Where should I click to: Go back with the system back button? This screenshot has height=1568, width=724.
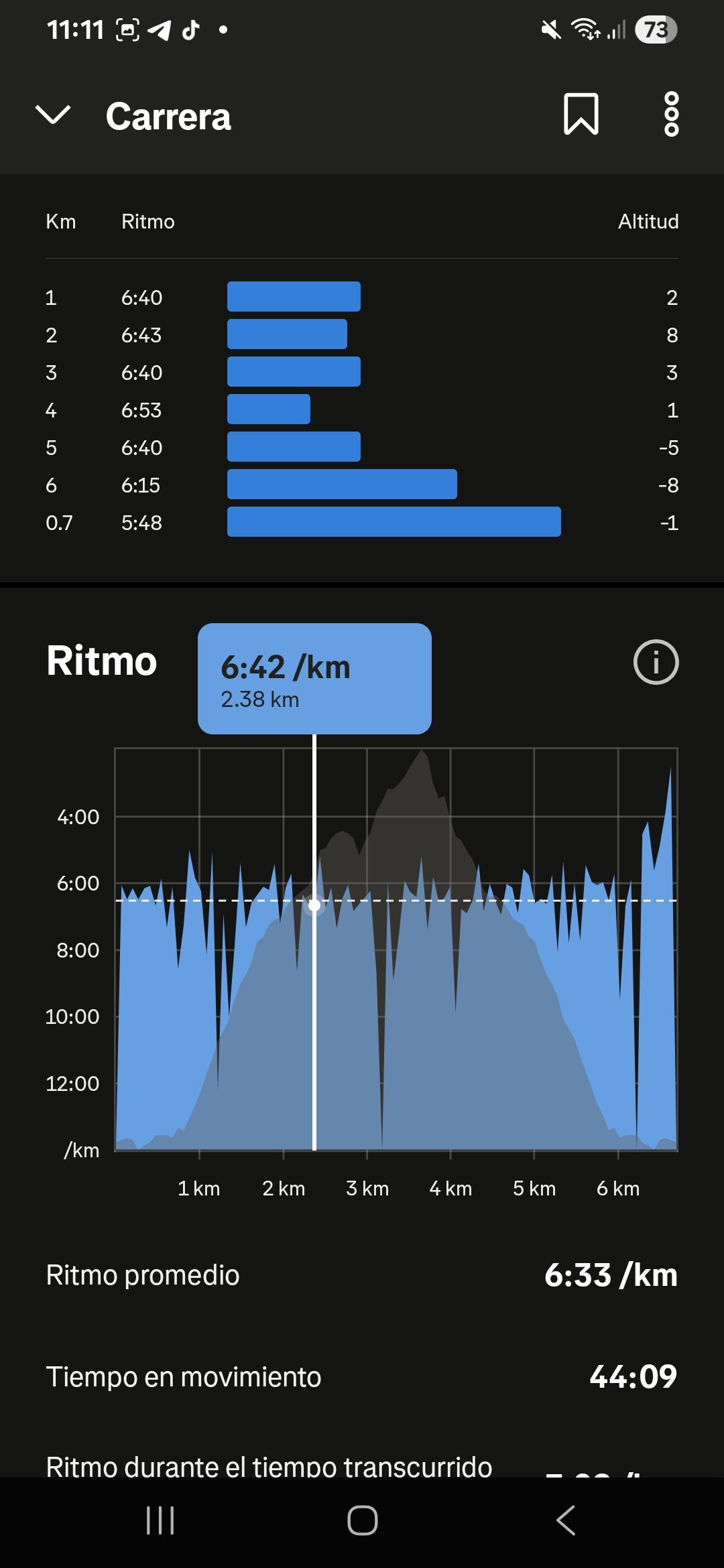(x=566, y=1520)
